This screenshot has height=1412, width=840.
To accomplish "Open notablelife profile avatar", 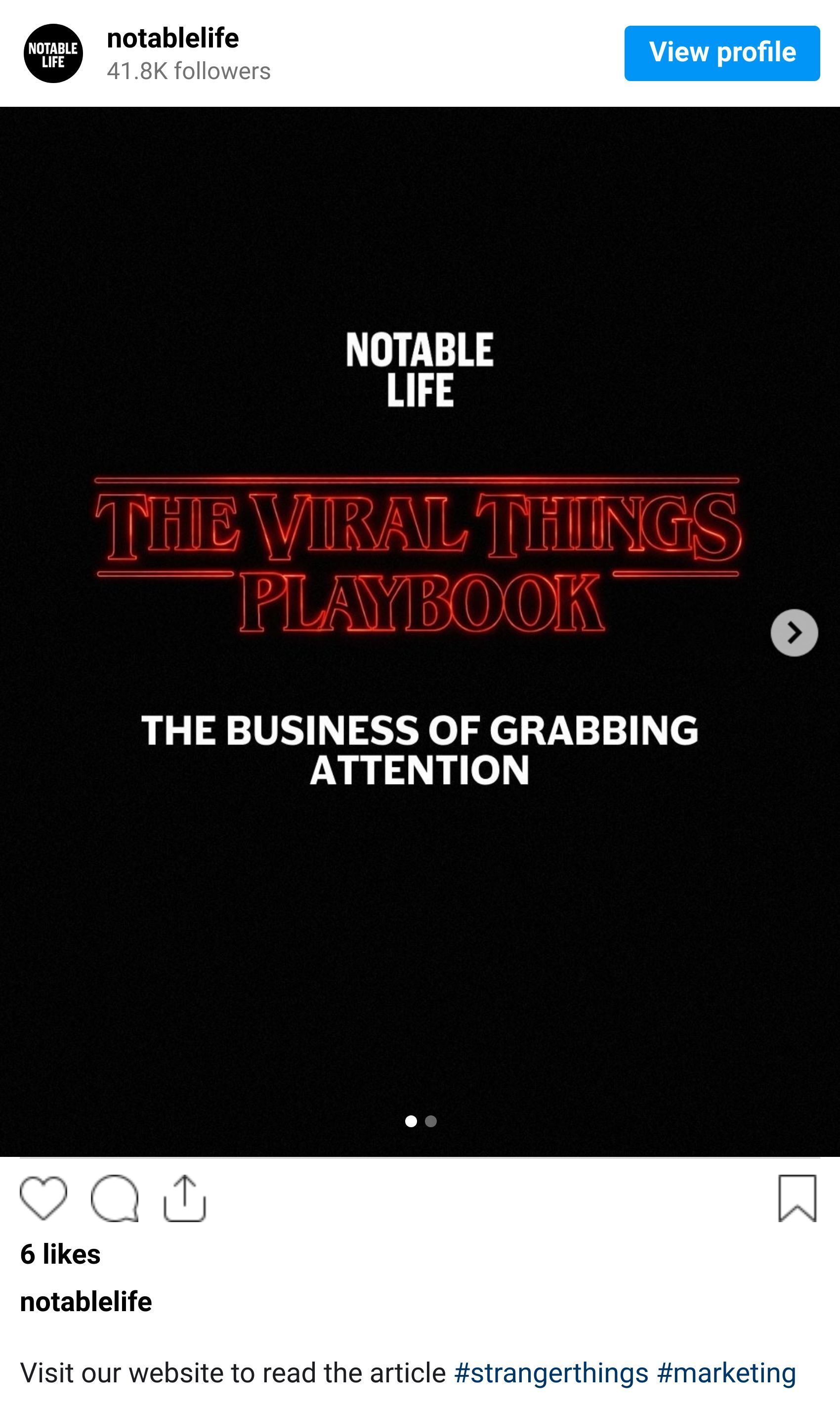I will tap(53, 53).
